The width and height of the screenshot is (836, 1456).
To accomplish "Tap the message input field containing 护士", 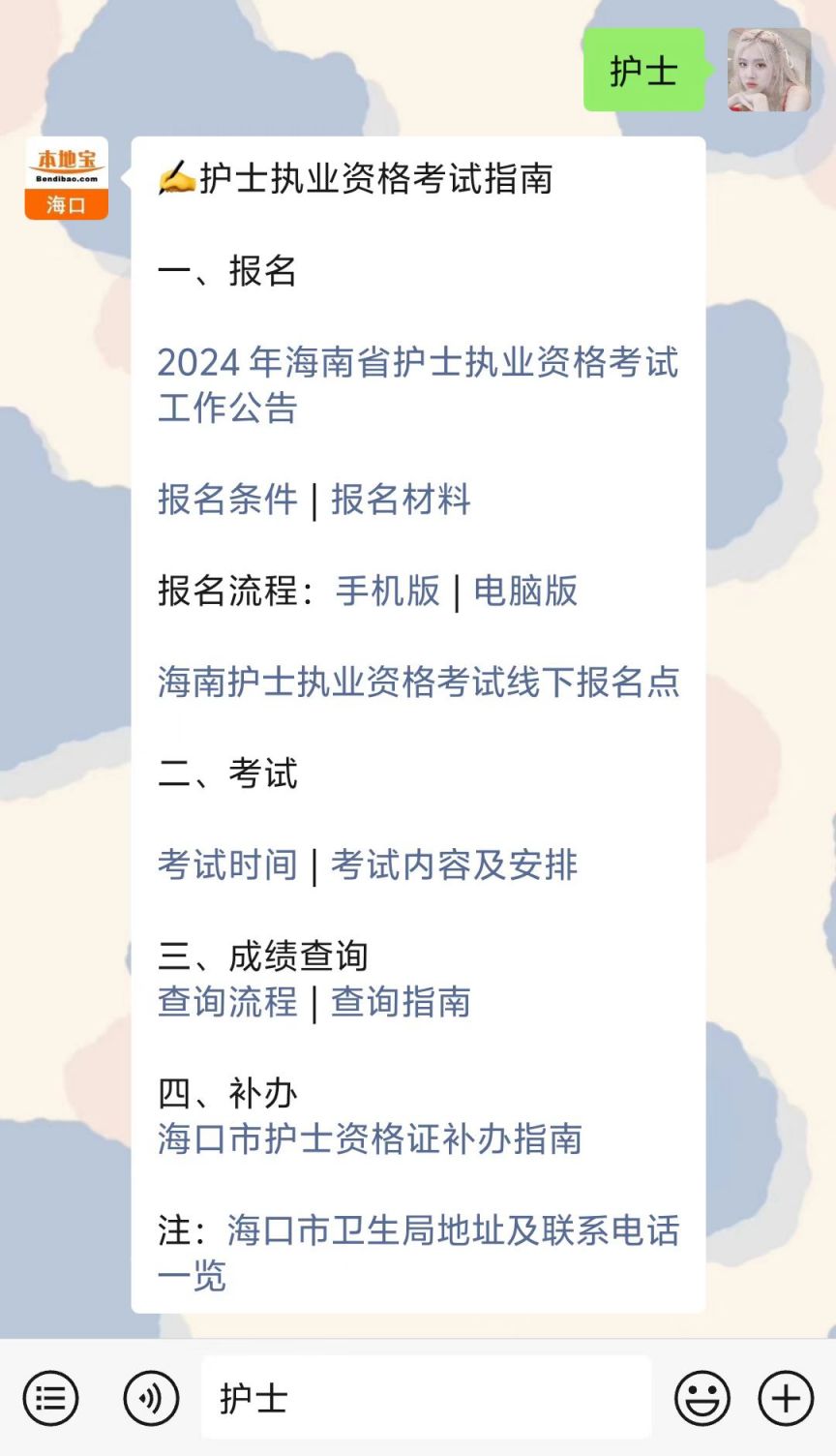I will [x=426, y=1397].
